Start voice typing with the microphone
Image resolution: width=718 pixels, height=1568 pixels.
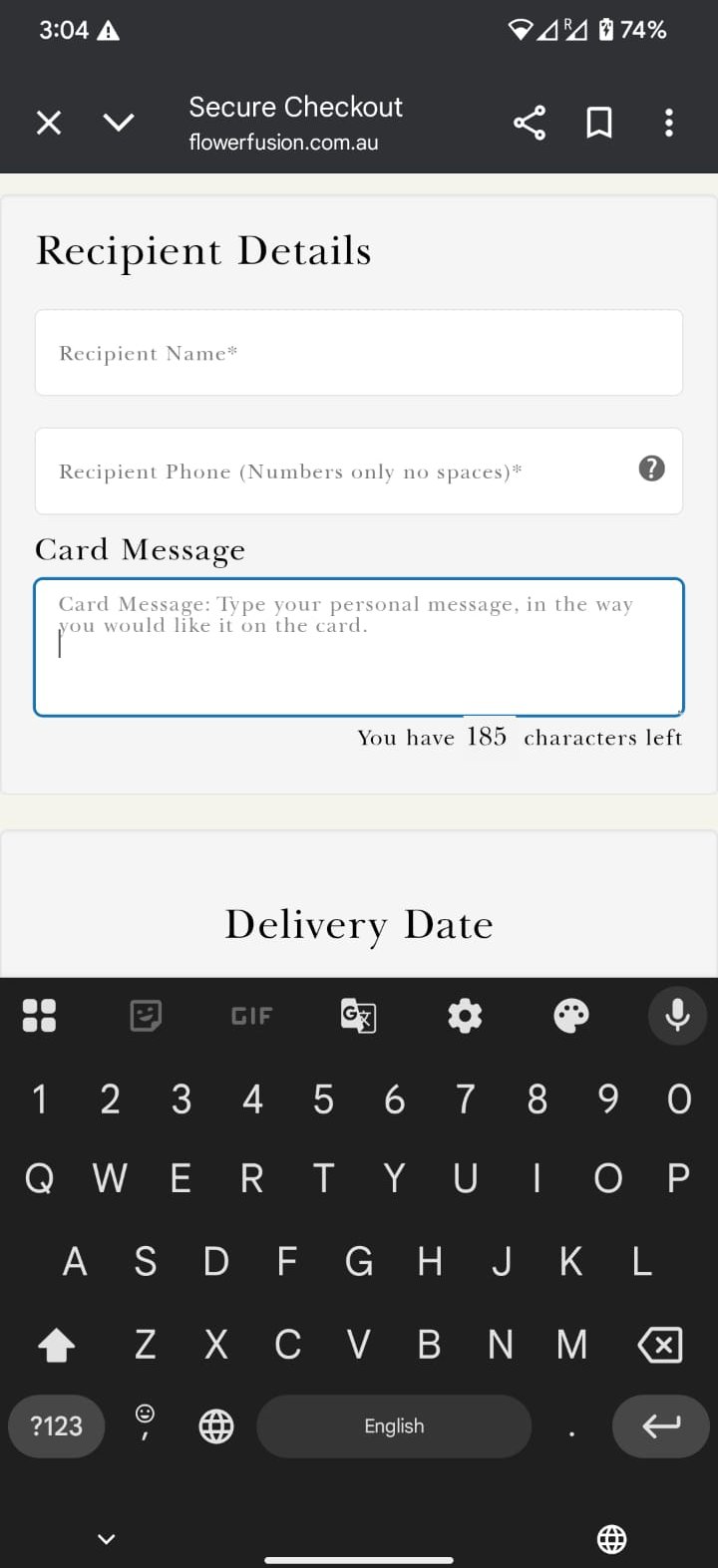tap(677, 1016)
